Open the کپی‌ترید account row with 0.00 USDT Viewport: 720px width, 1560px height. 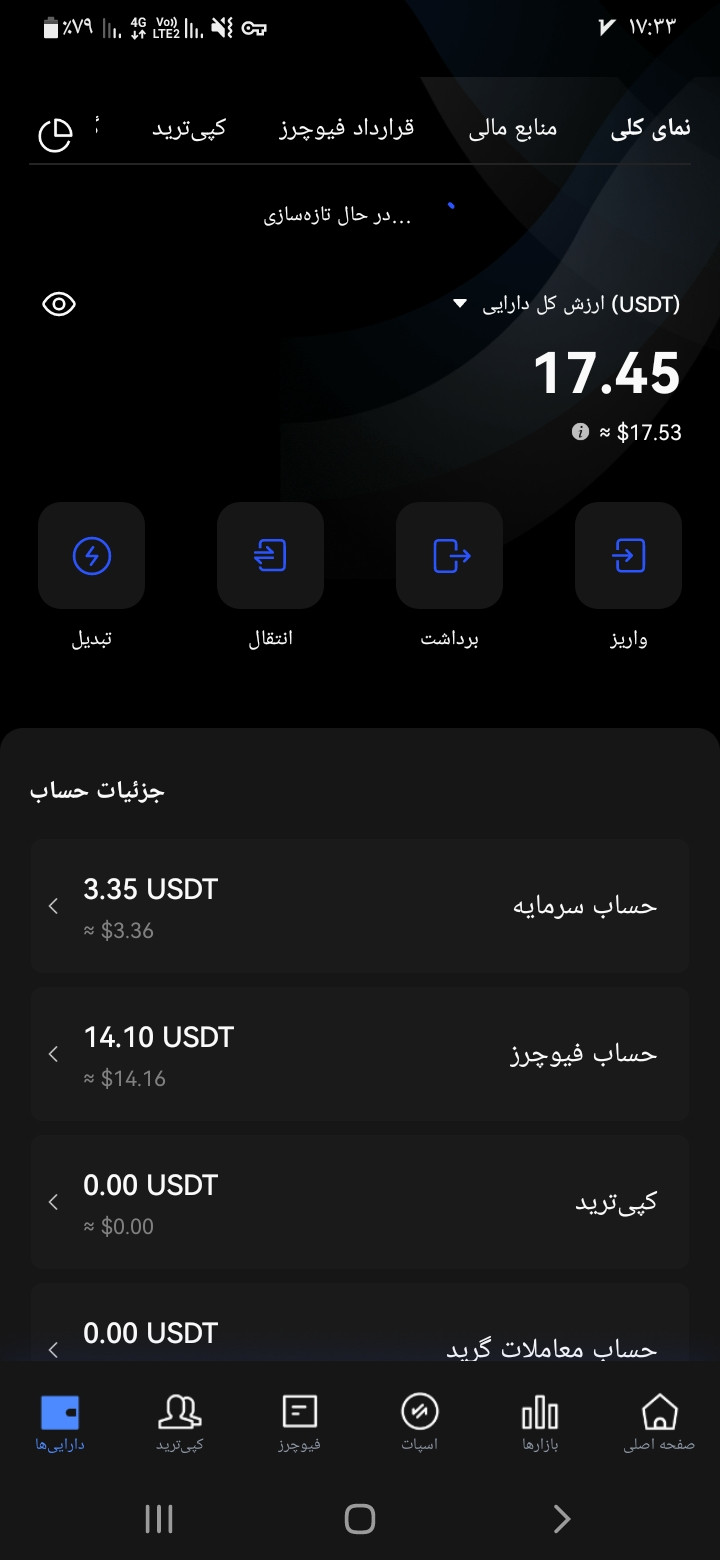point(360,1202)
